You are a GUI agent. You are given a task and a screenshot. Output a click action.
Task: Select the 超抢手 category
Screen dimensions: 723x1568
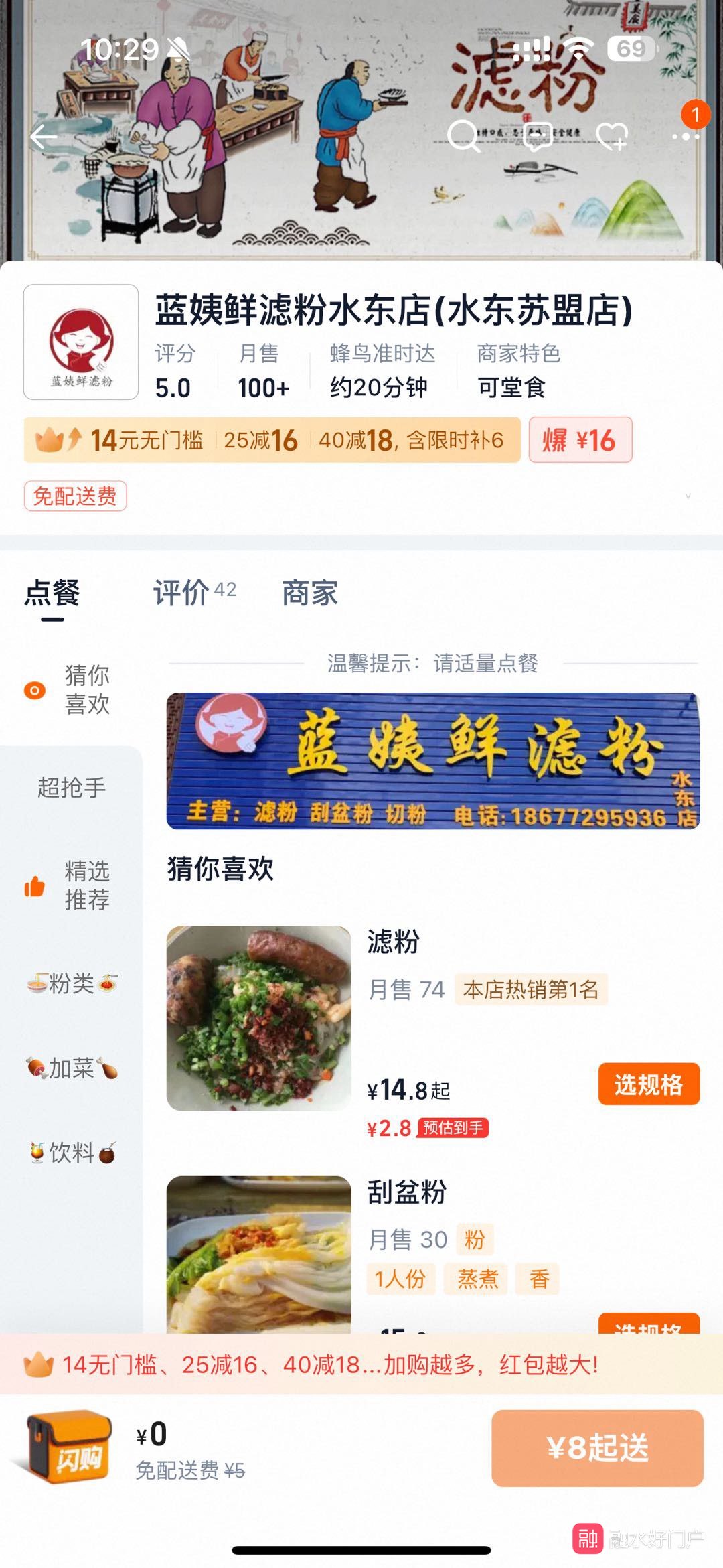[x=72, y=788]
